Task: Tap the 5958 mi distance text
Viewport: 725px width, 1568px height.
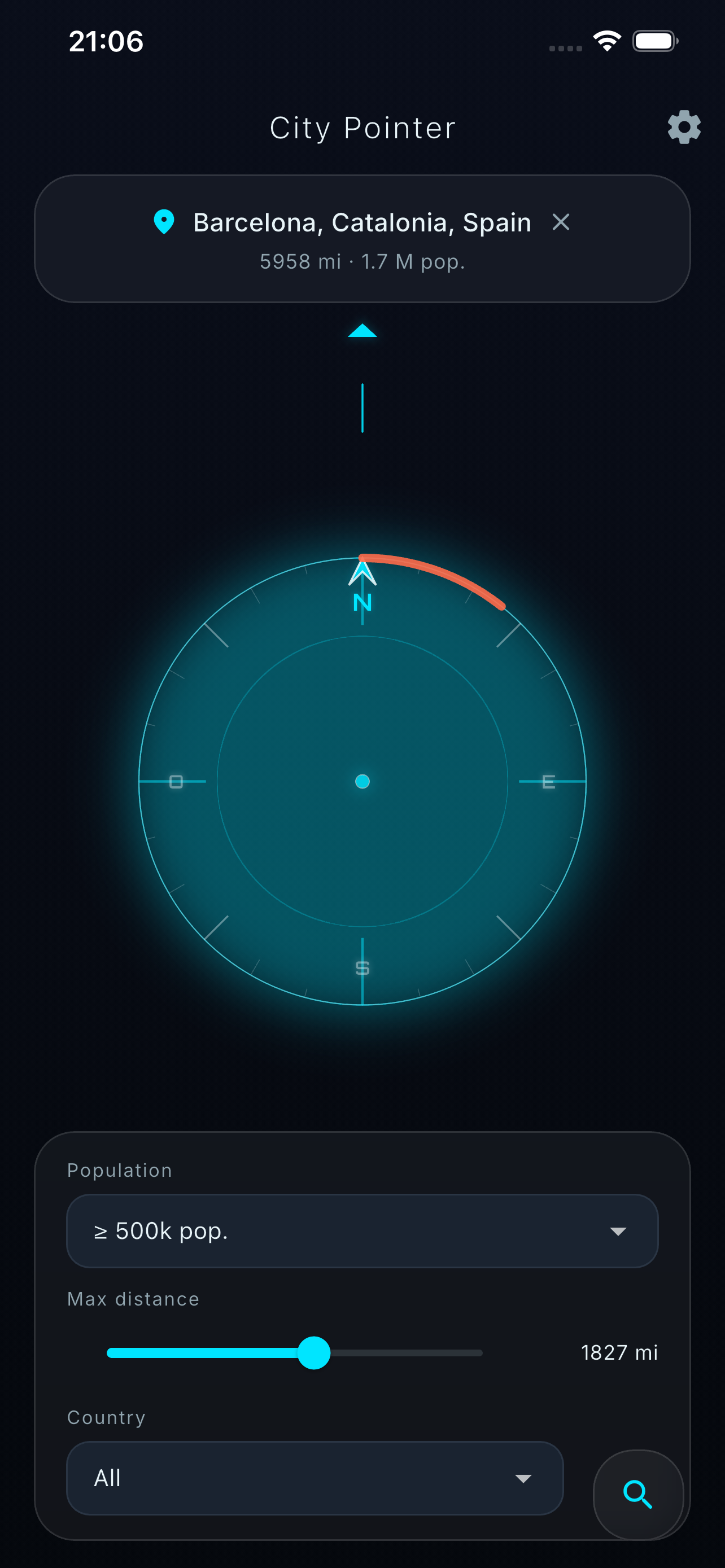Action: point(362,261)
